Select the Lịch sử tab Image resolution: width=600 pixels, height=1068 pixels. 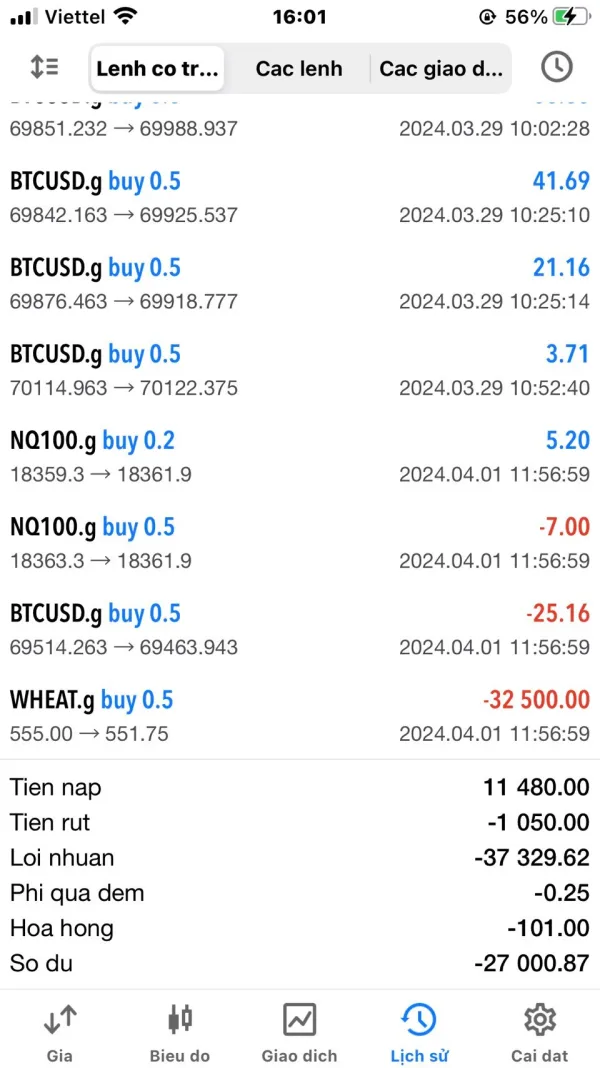tap(419, 1033)
